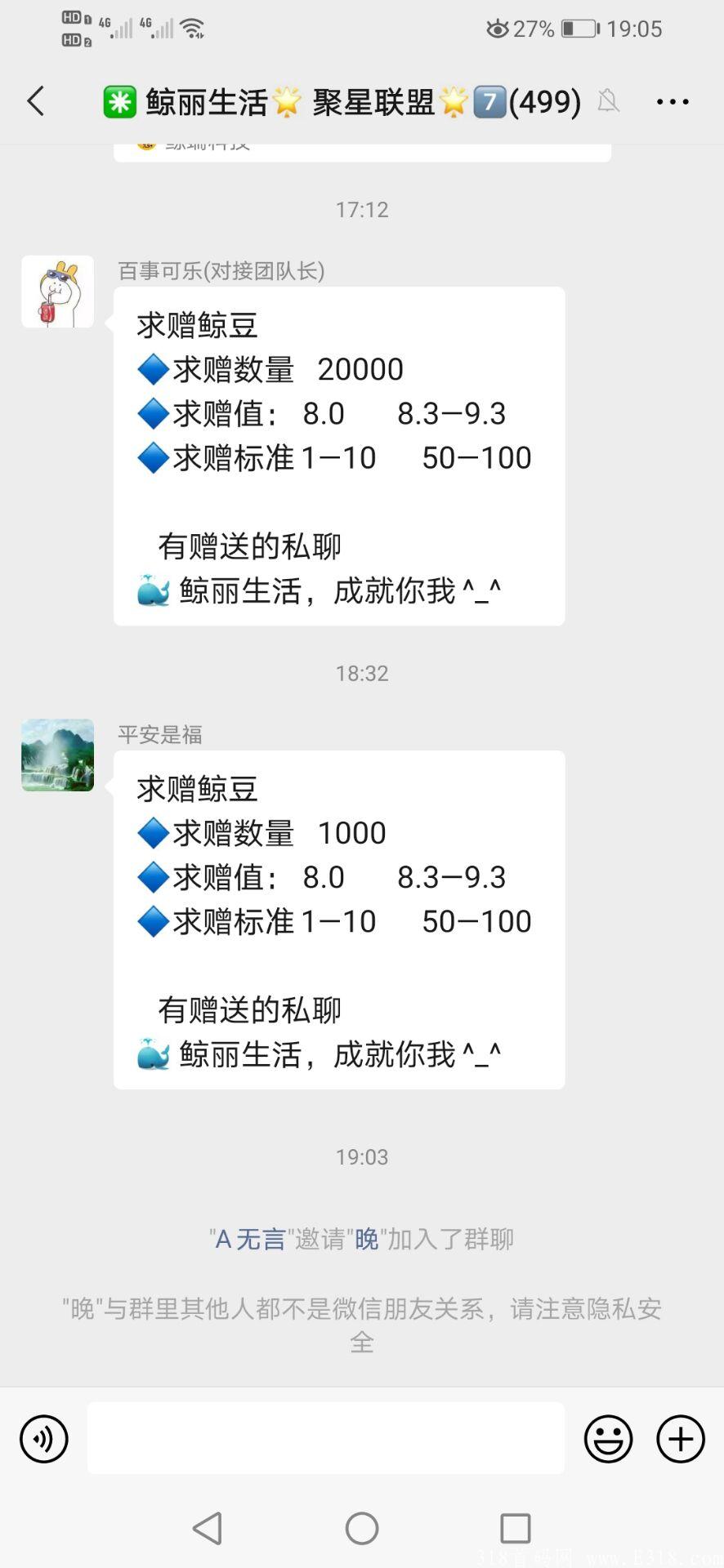Open the emoji sticker panel
This screenshot has height=1568, width=724.
coord(608,1439)
